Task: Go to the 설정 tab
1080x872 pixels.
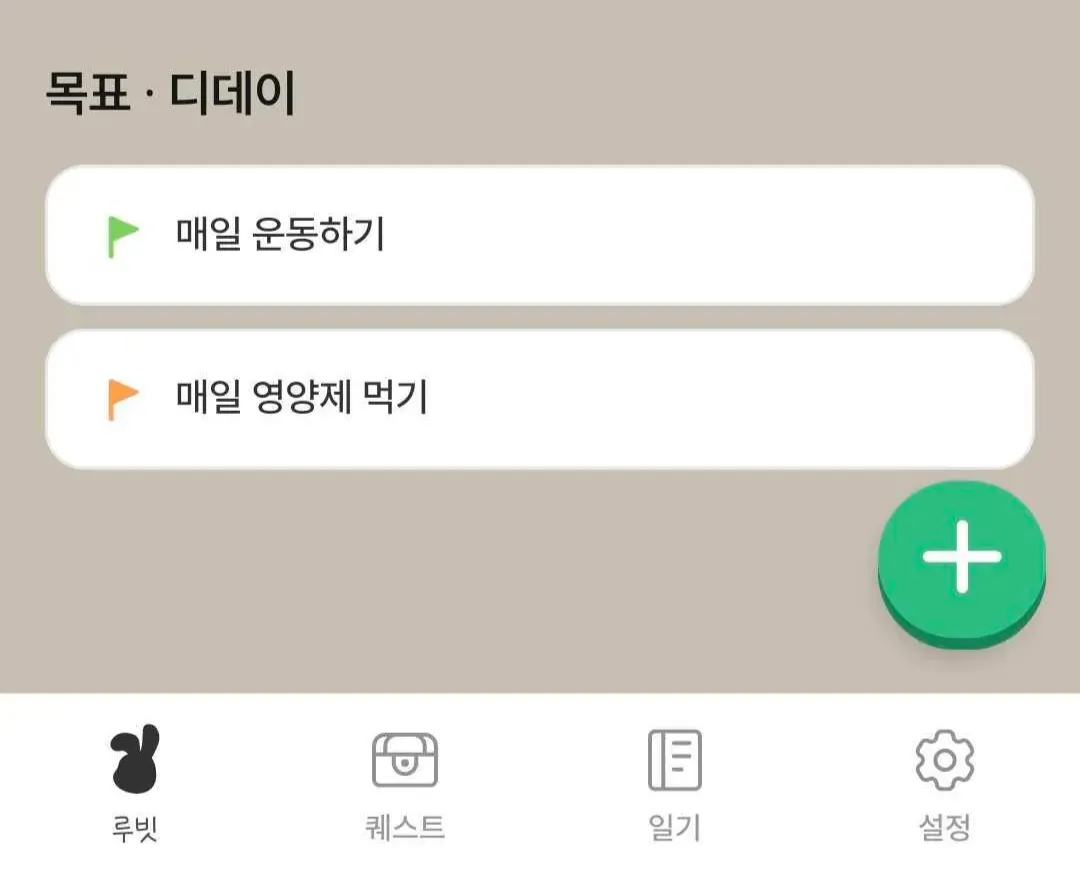Action: (x=944, y=783)
